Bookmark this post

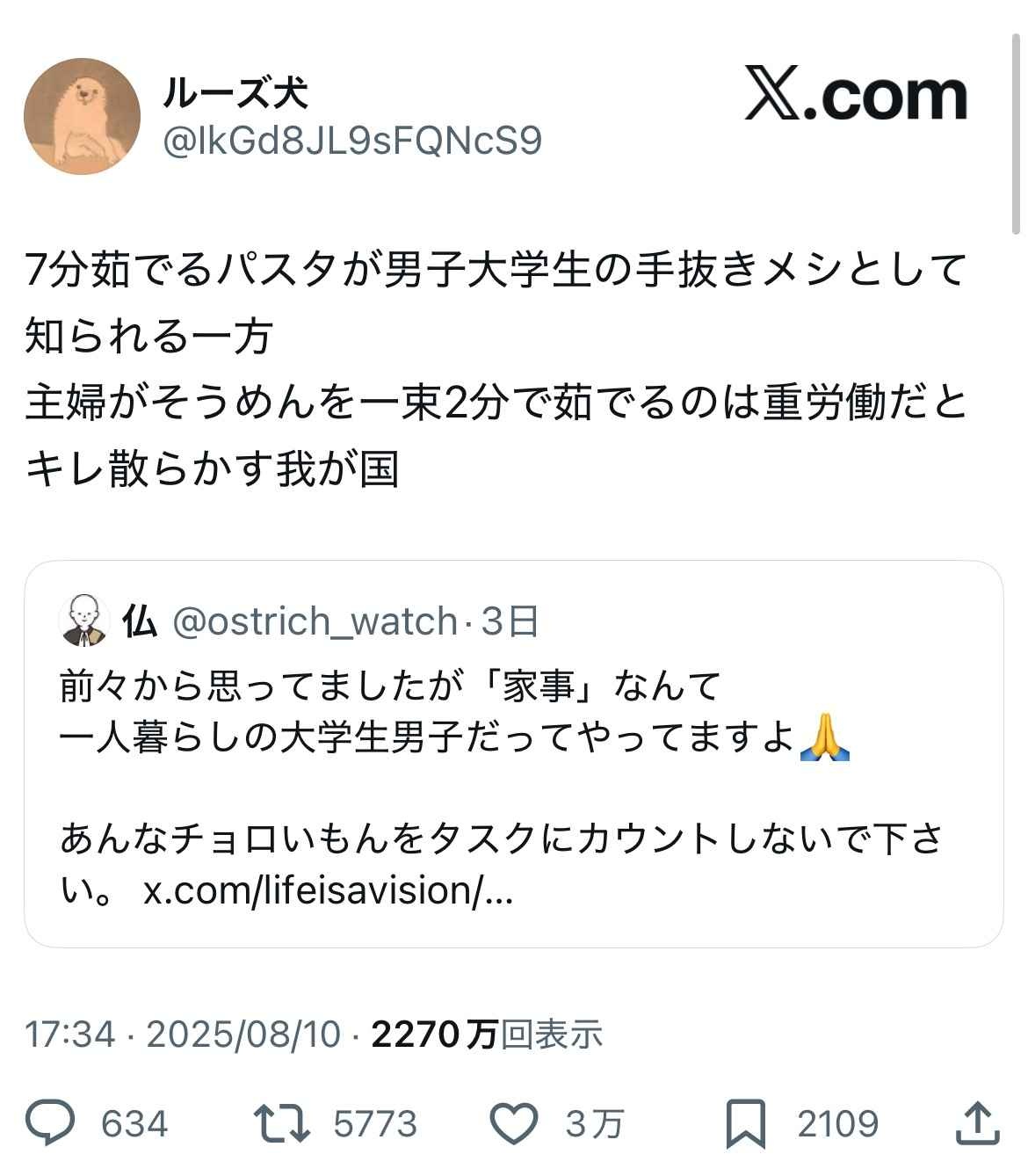pos(745,1122)
